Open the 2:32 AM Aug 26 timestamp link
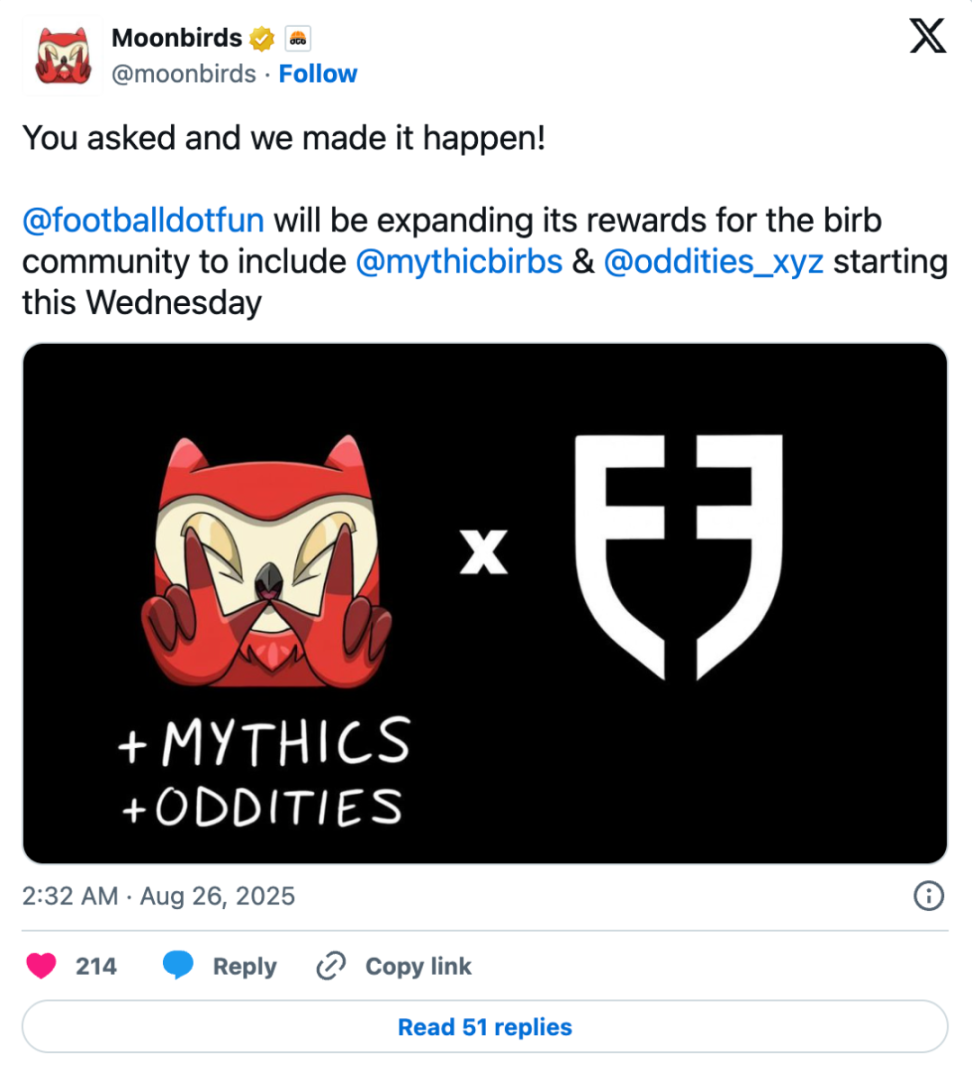This screenshot has width=972, height=1072. coord(158,895)
